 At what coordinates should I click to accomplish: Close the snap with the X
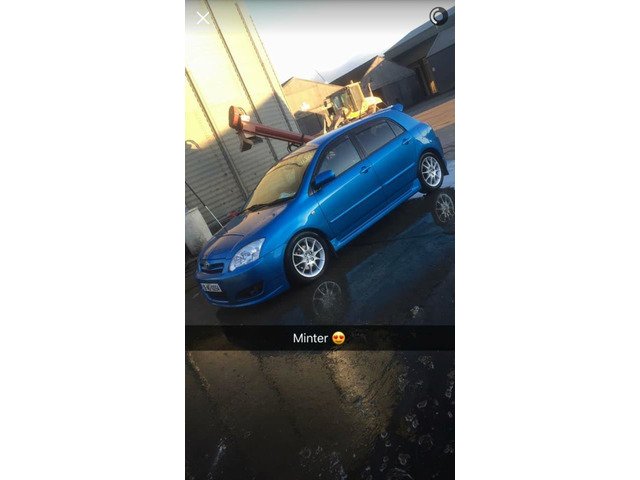pyautogui.click(x=203, y=18)
